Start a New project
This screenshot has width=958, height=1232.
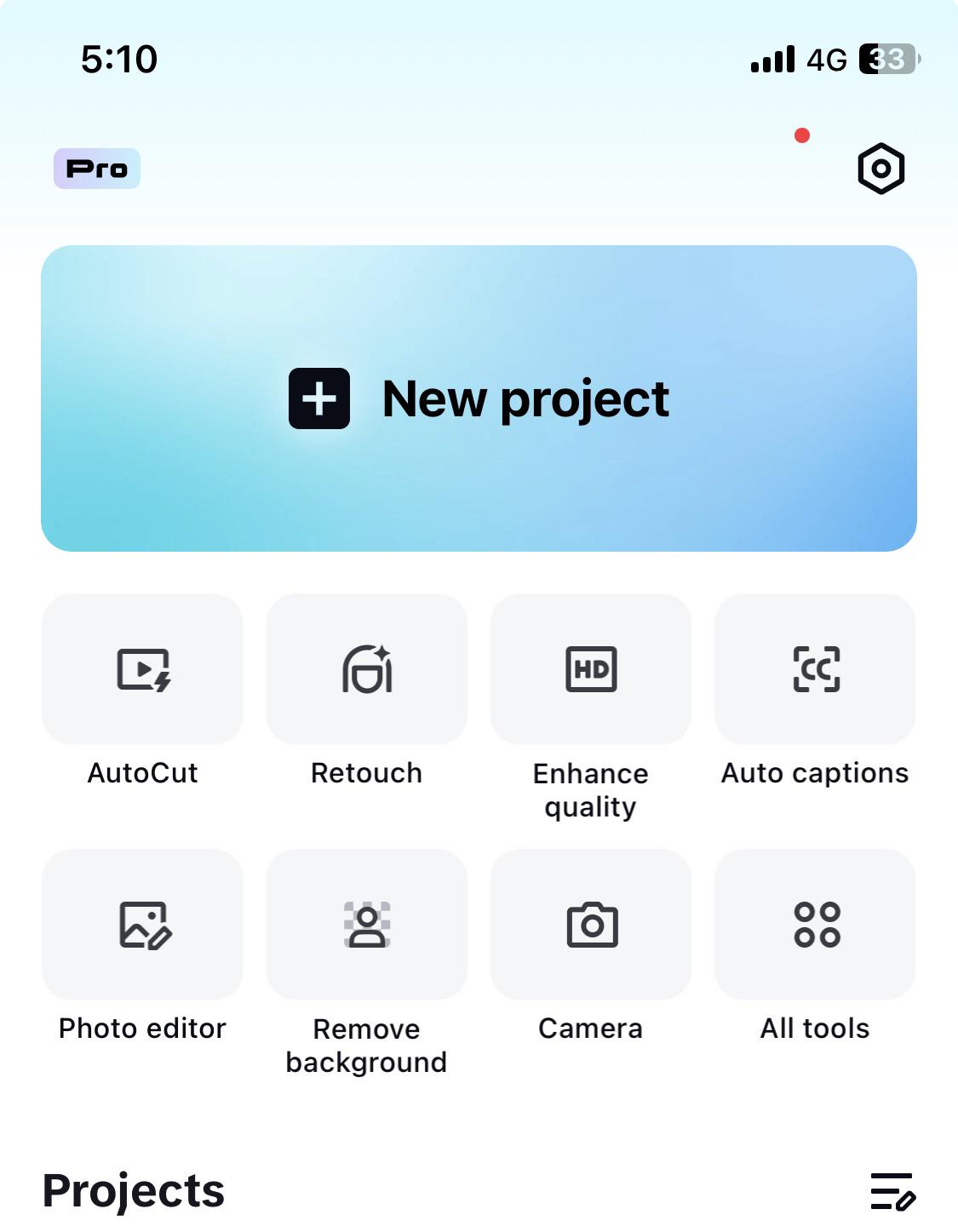479,398
